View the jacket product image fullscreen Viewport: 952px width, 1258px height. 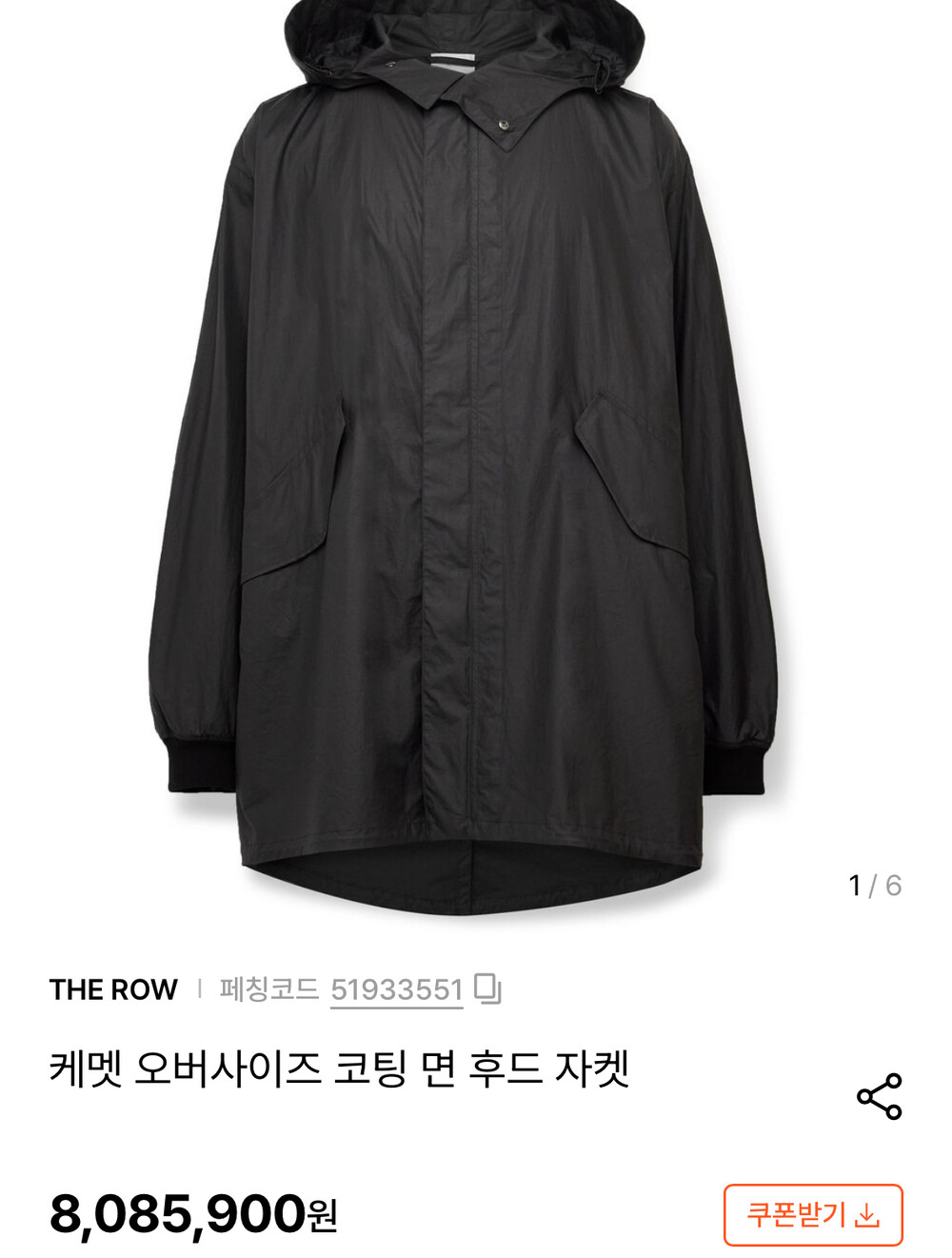(x=466, y=457)
